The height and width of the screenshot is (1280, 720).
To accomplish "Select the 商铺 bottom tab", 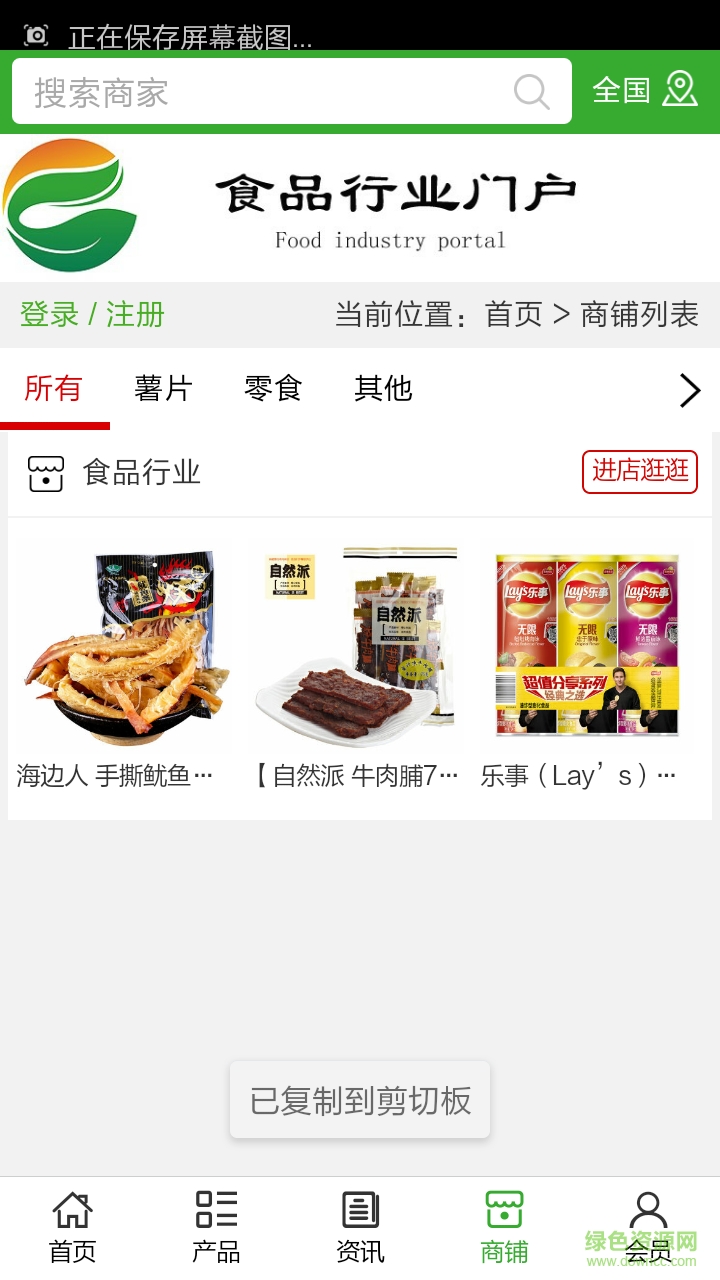I will point(504,1227).
